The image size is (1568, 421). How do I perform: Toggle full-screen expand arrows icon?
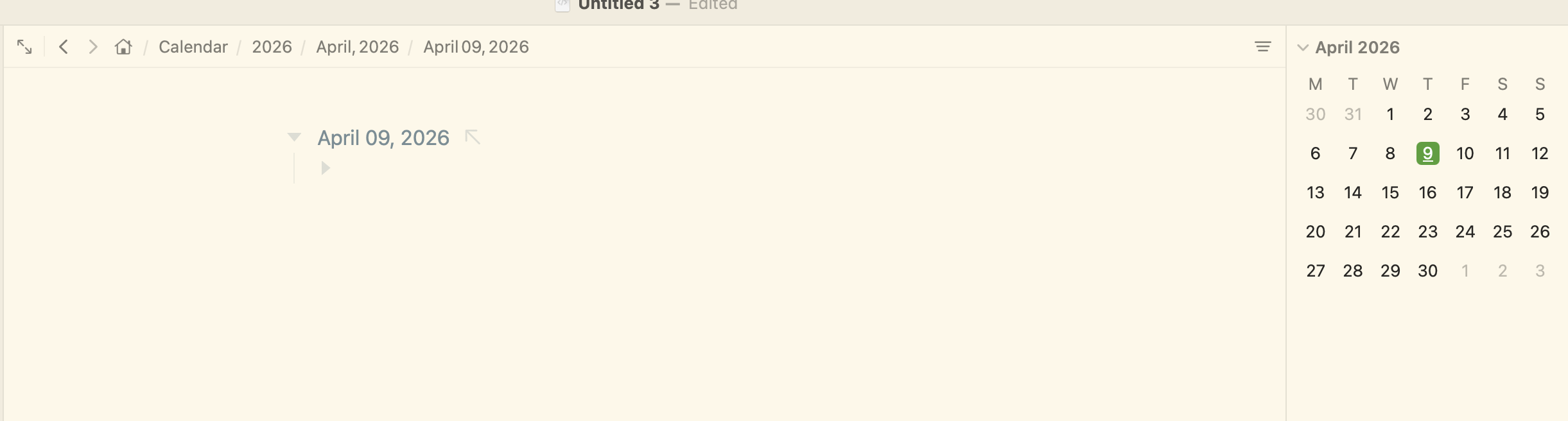(24, 47)
